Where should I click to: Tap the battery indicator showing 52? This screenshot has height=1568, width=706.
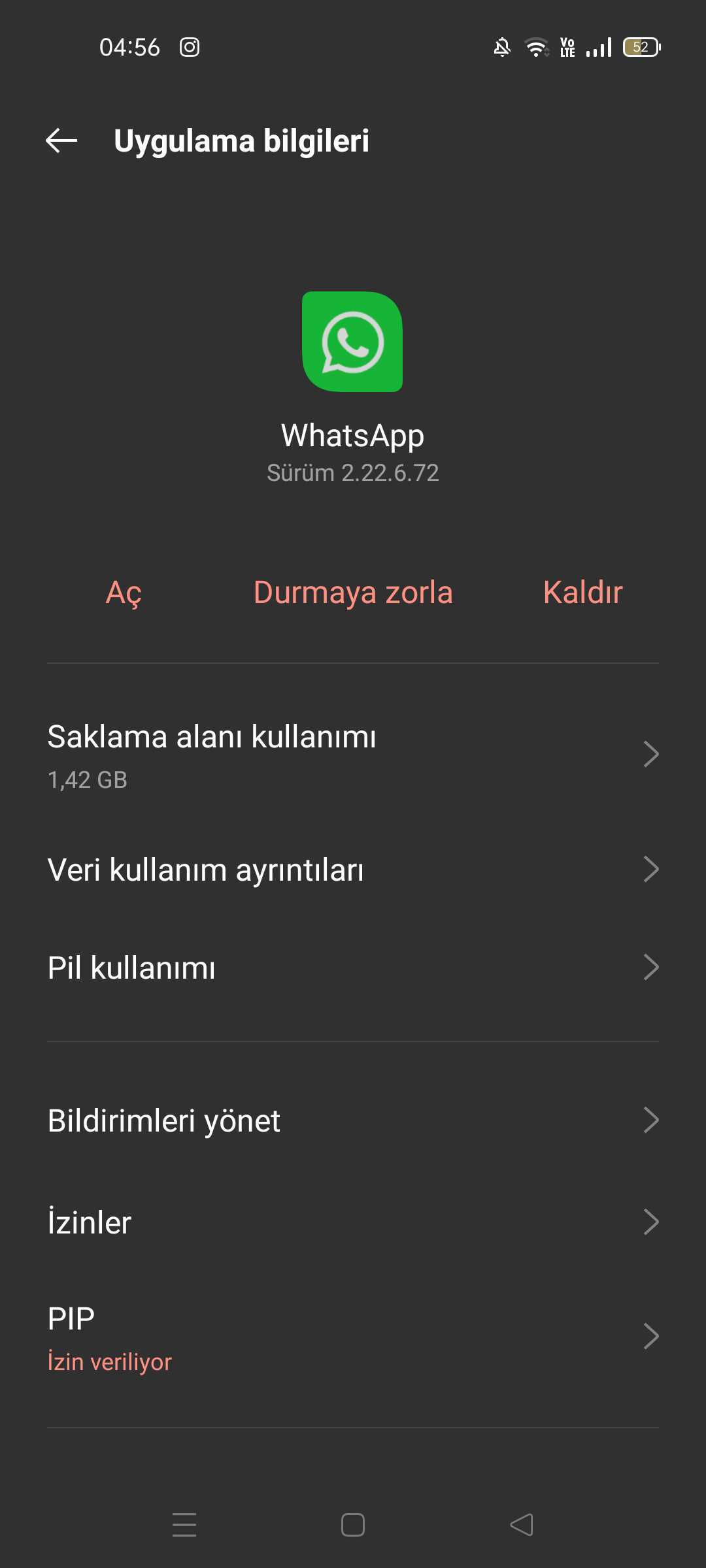coord(641,46)
